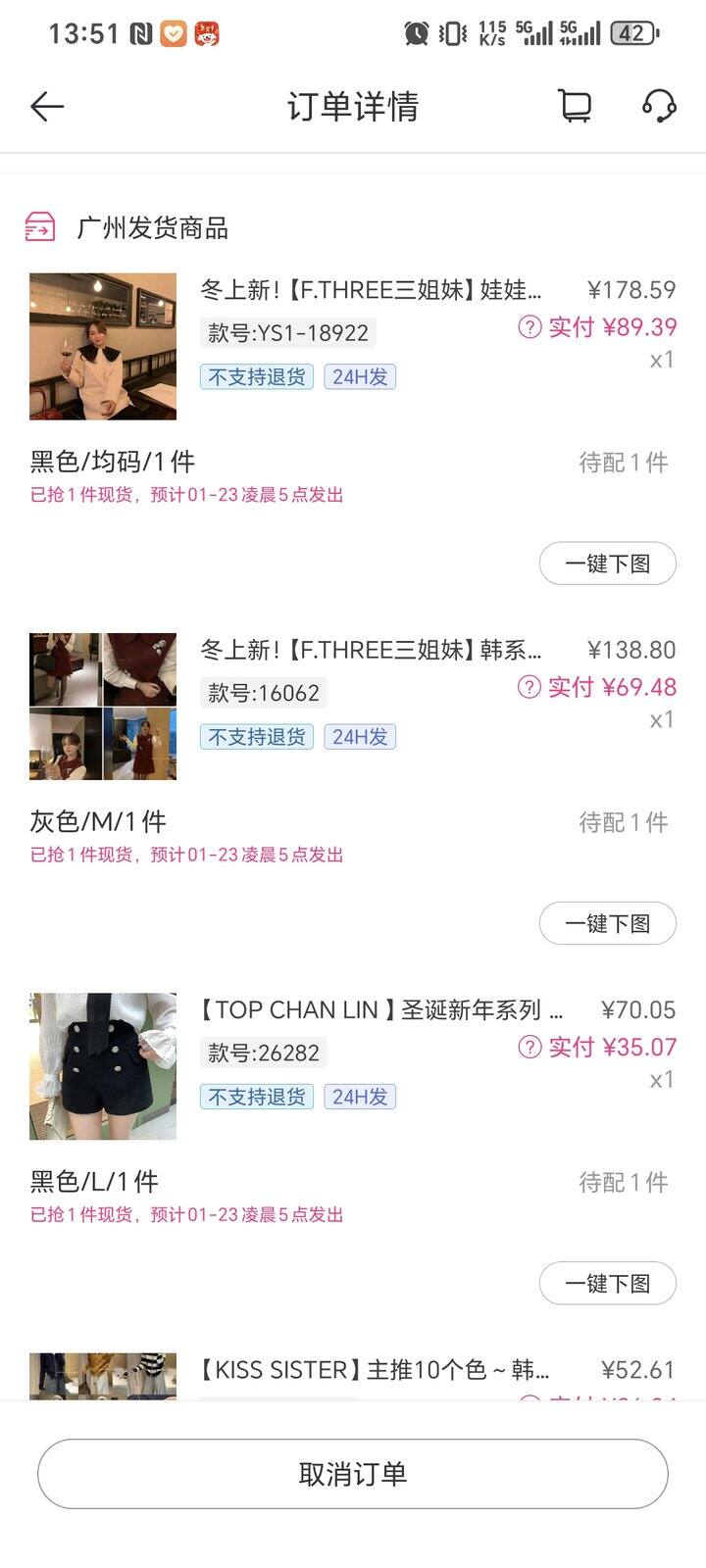Download images for item 16062
Viewport: 706px width, 1568px height.
pos(607,923)
